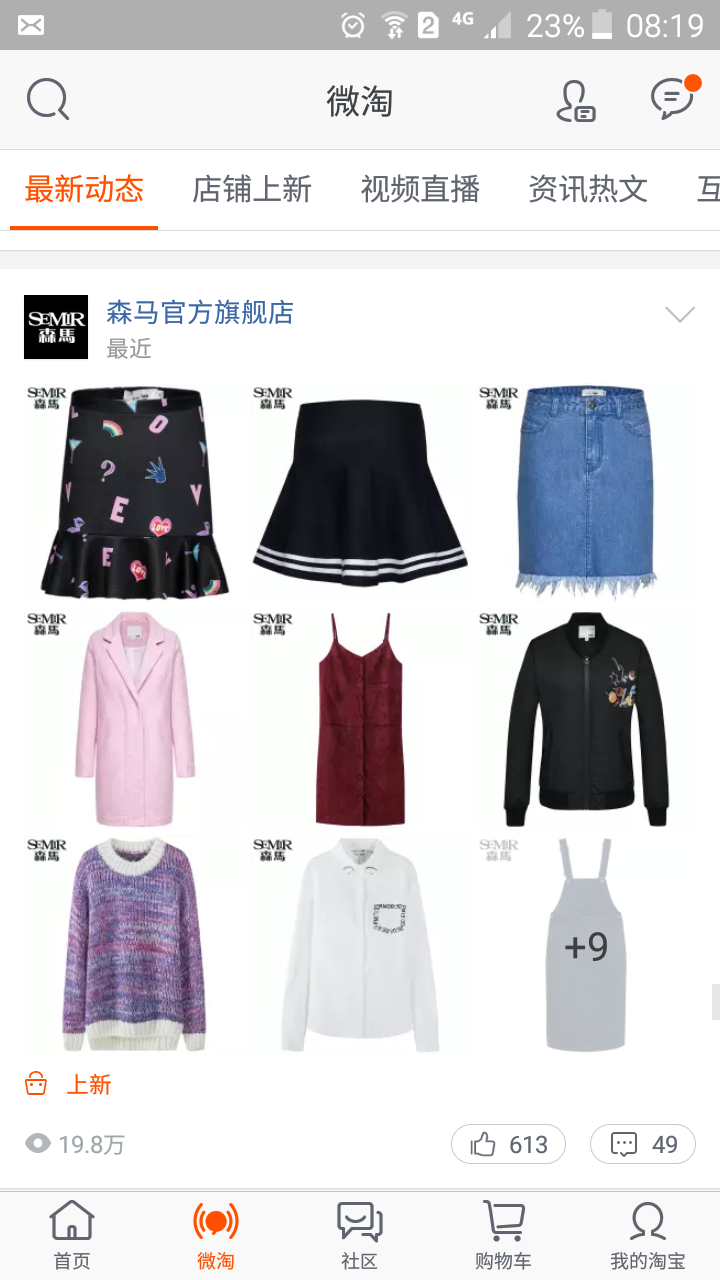This screenshot has width=720, height=1280.
Task: Select the 资讯热文 tab
Action: (x=588, y=189)
